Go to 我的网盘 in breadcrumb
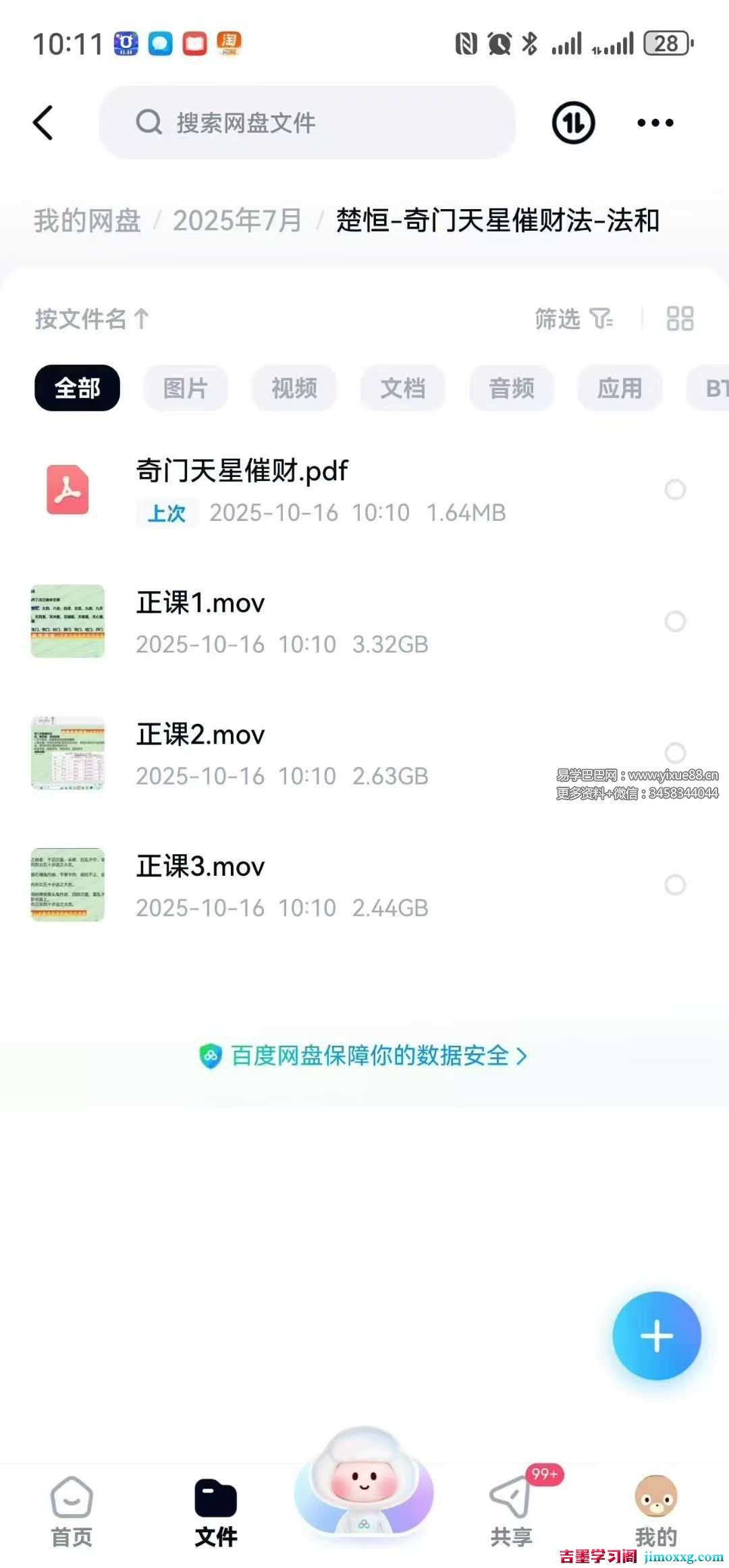 [87, 221]
